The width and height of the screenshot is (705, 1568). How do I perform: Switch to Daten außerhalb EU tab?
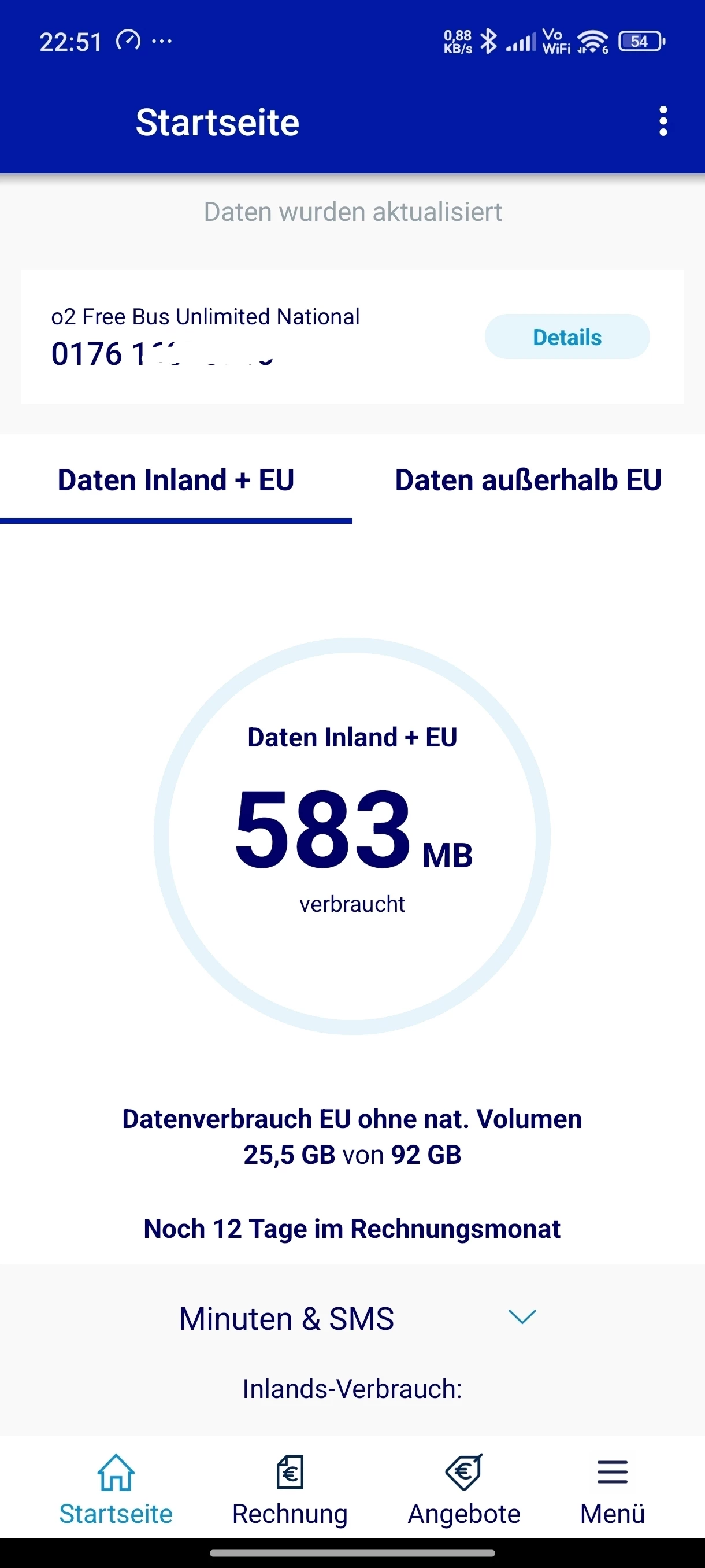pyautogui.click(x=528, y=480)
